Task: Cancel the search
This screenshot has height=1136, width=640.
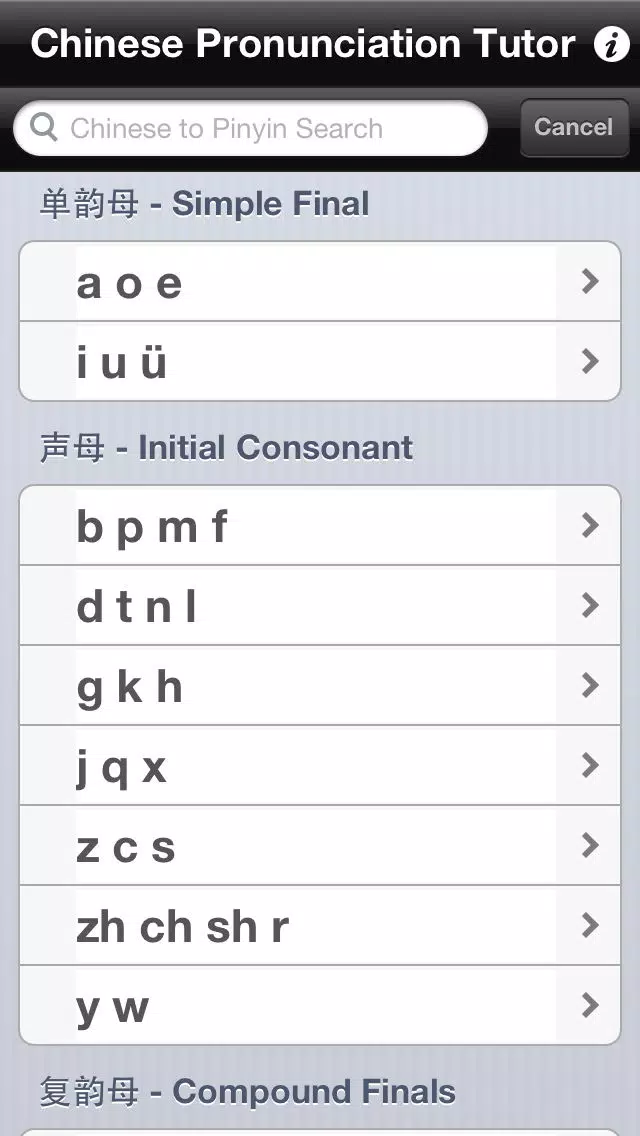Action: point(573,127)
